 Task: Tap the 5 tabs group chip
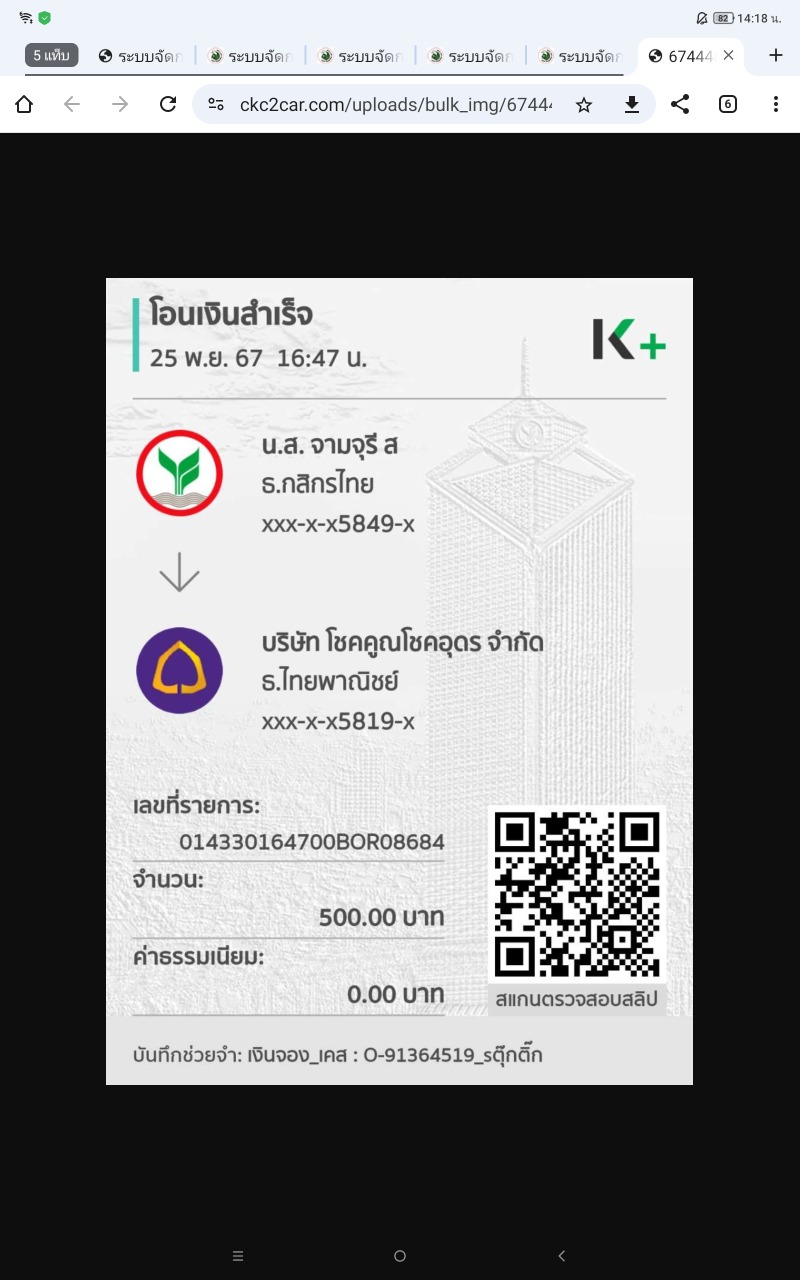pyautogui.click(x=51, y=55)
